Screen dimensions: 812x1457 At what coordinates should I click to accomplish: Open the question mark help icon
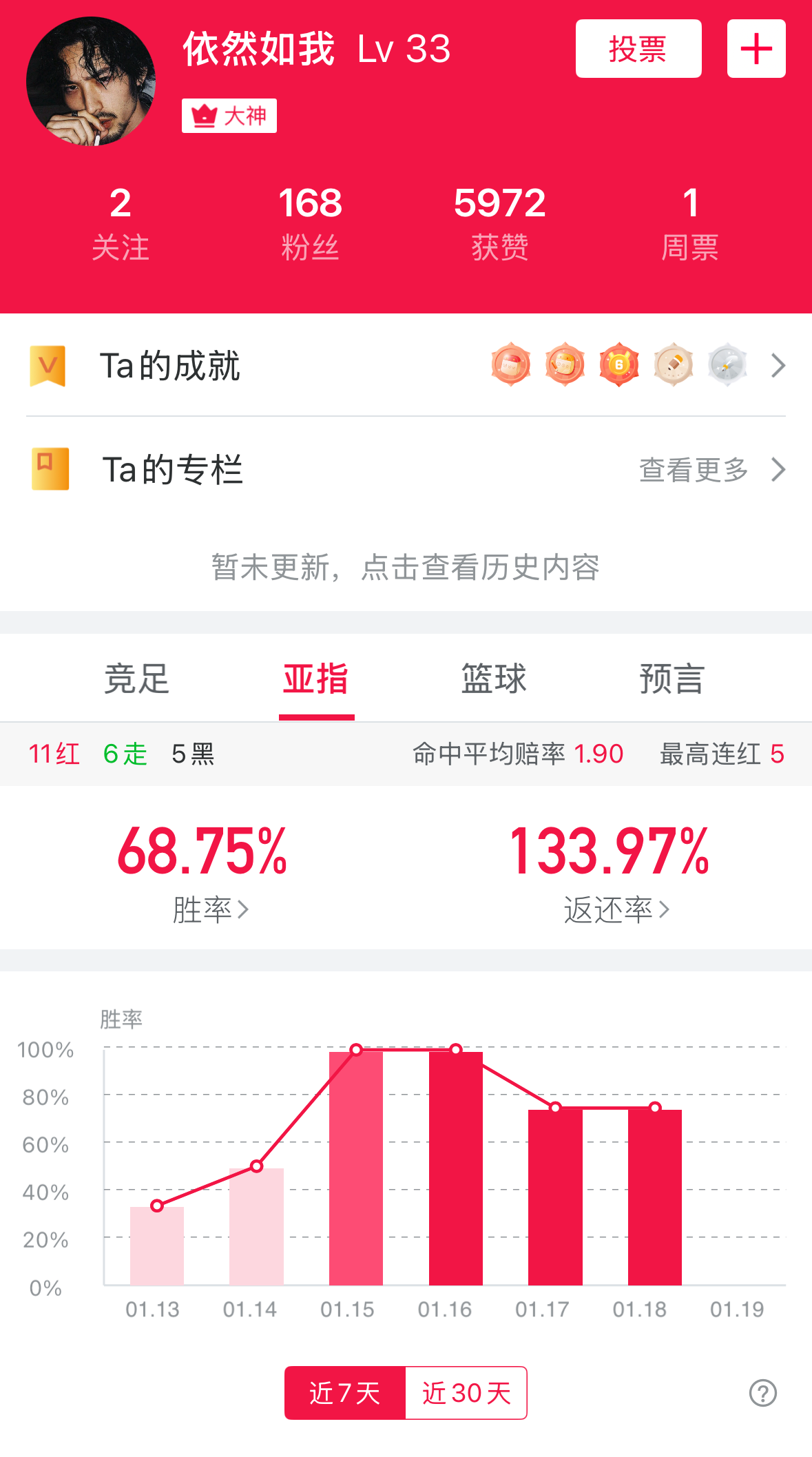coord(762,1393)
